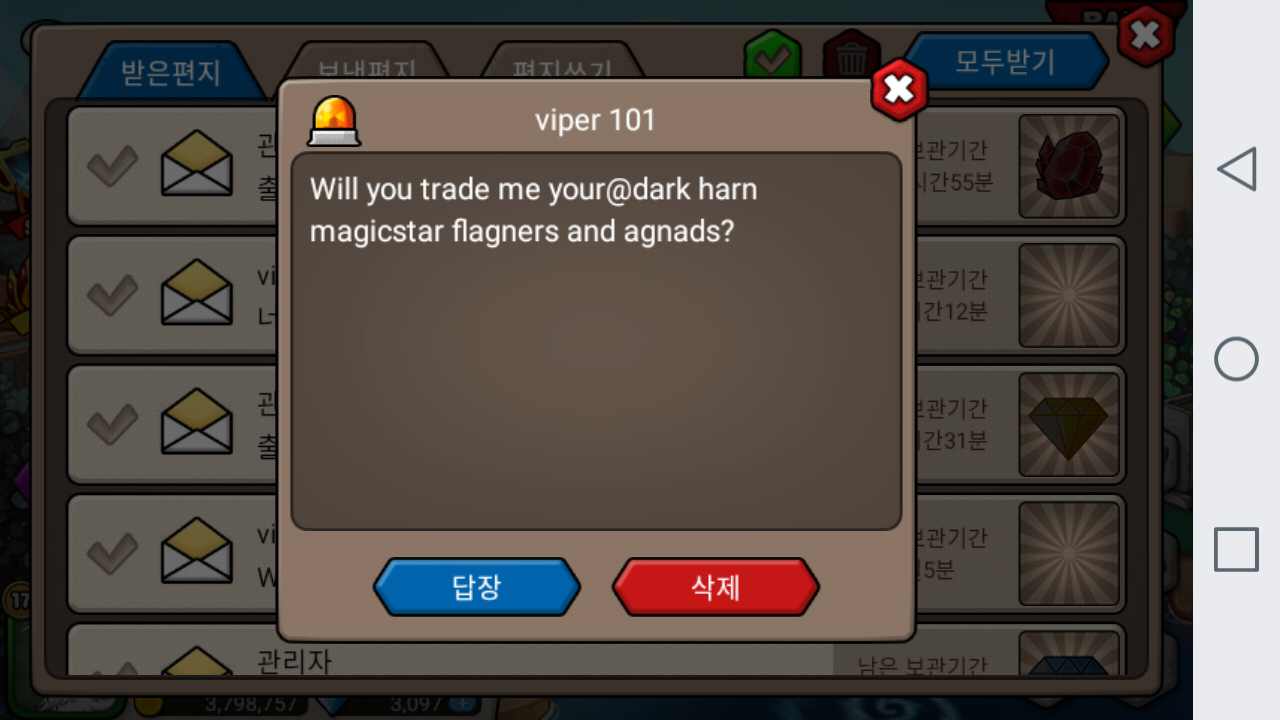Tap the green checkmark select-all icon

click(772, 55)
